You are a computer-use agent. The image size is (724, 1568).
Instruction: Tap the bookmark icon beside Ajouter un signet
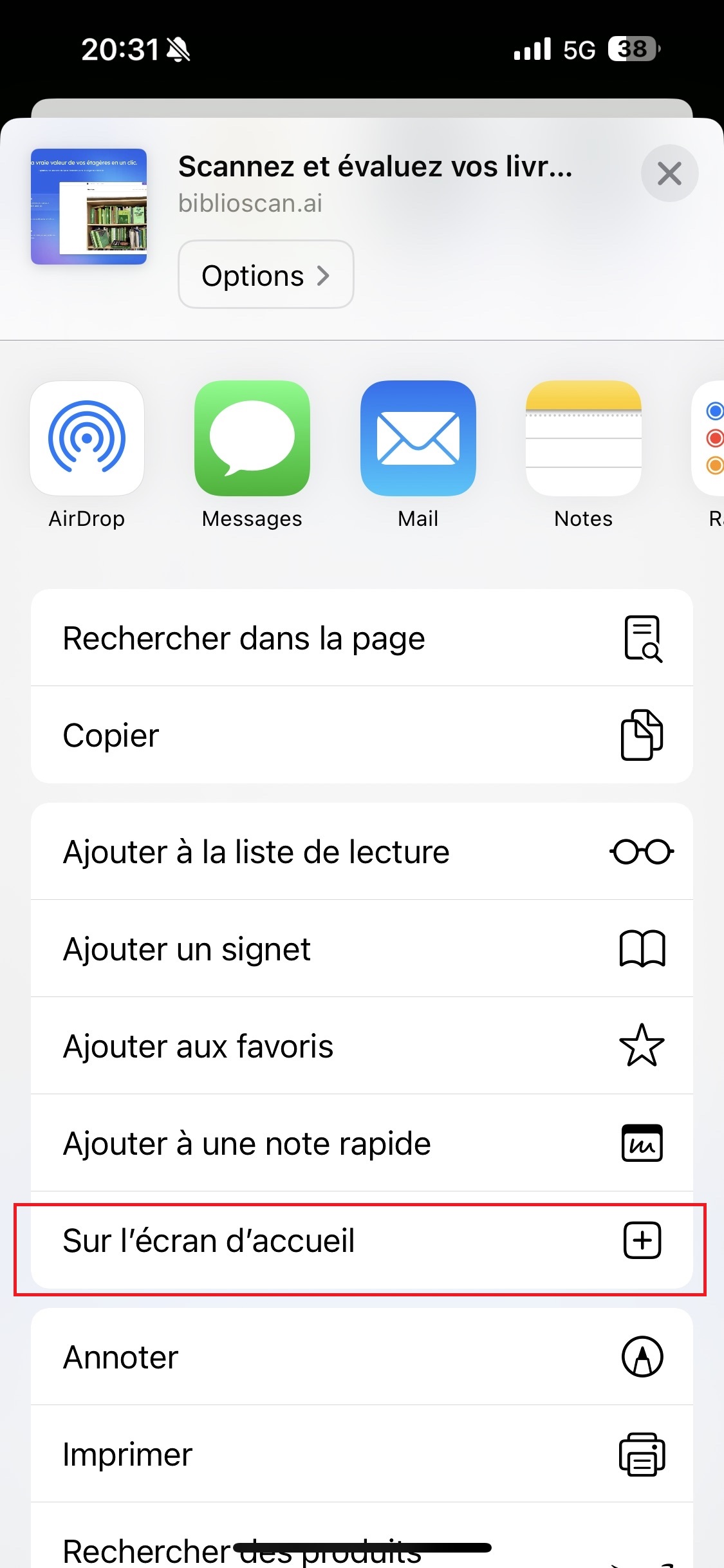click(x=644, y=948)
